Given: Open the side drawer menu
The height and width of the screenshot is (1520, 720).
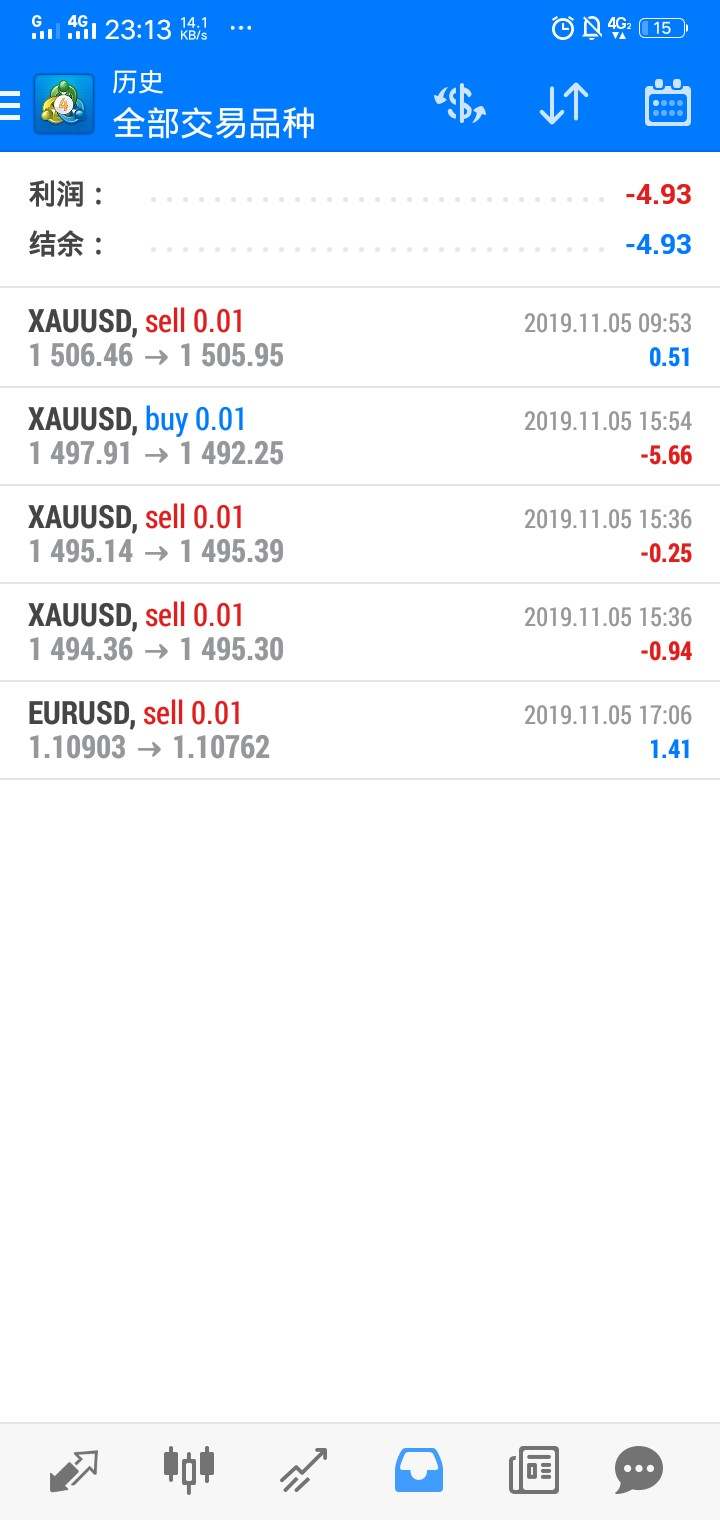Looking at the screenshot, I should point(12,104).
